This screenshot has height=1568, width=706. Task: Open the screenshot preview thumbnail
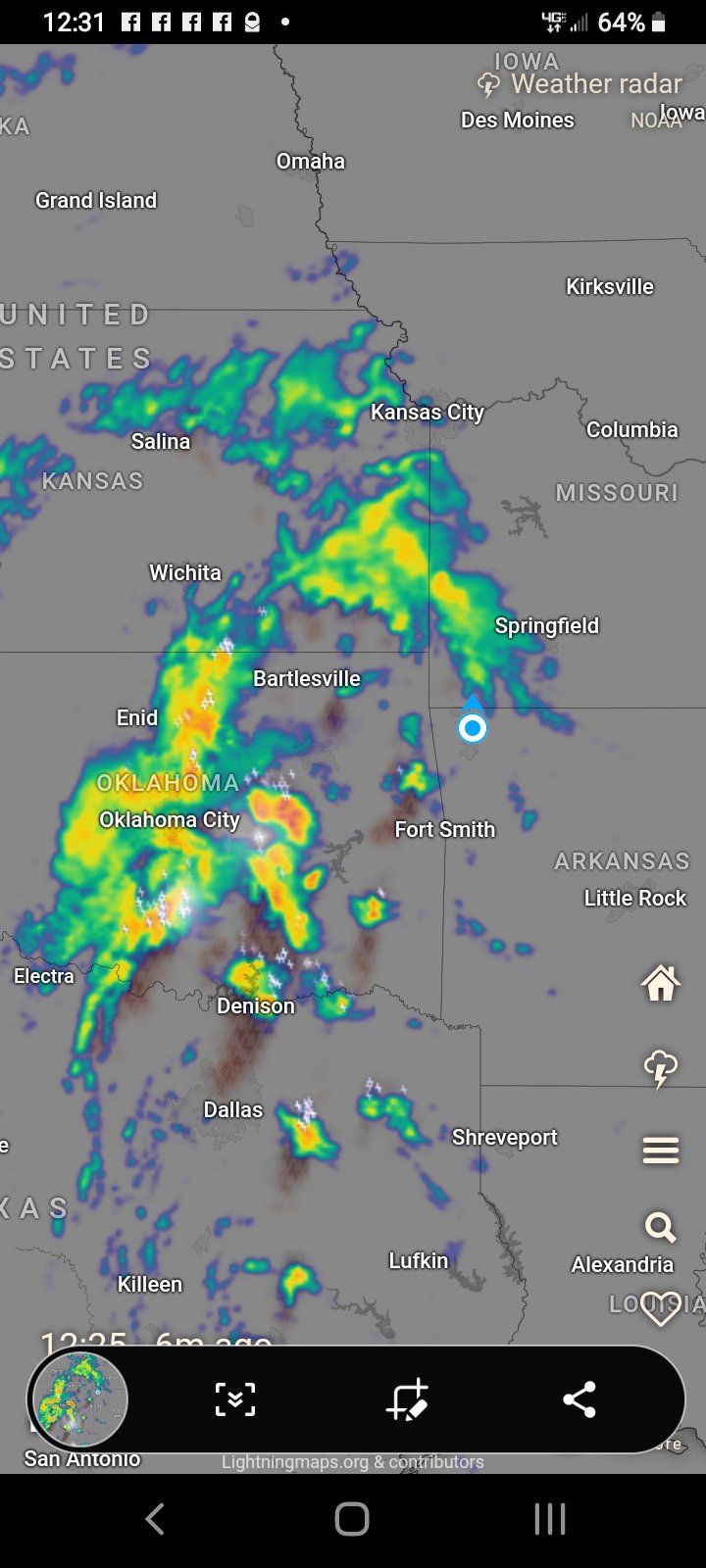(80, 1399)
